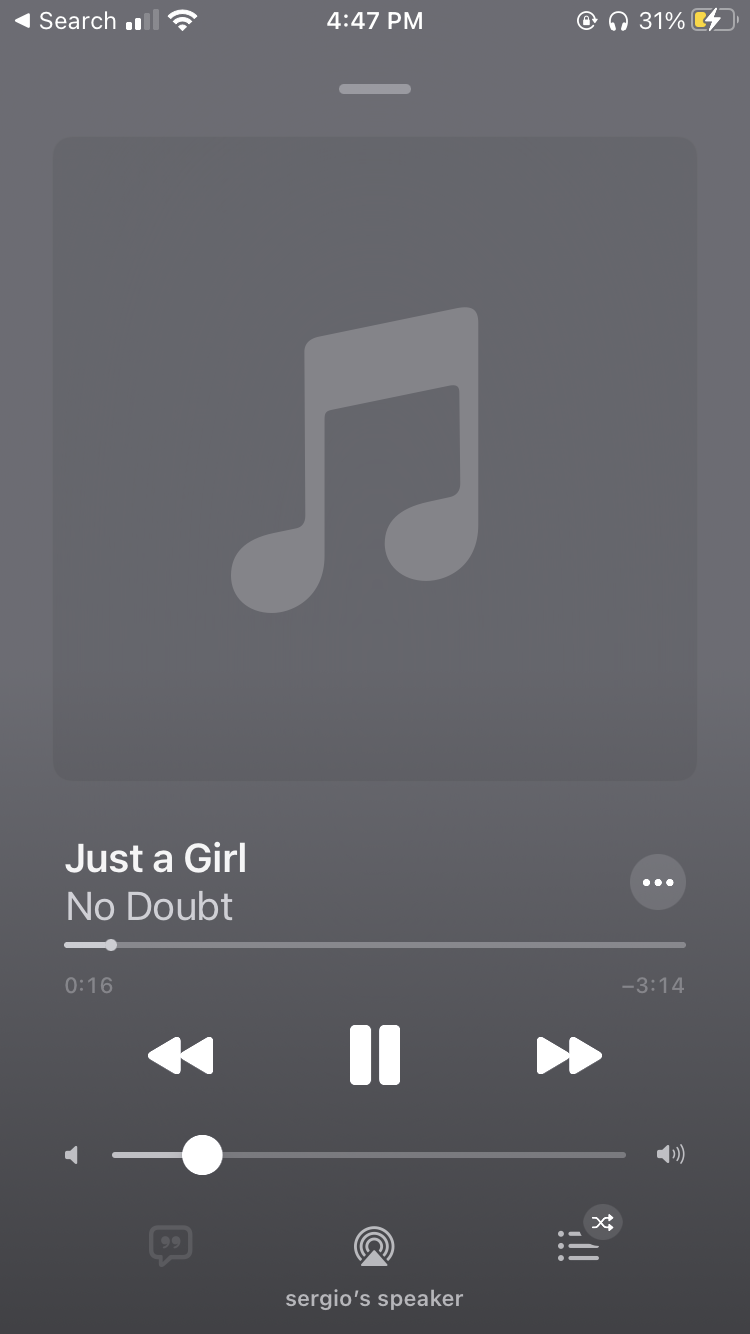
Task: Open AirPlay output for sergio's speaker
Action: pos(374,1247)
